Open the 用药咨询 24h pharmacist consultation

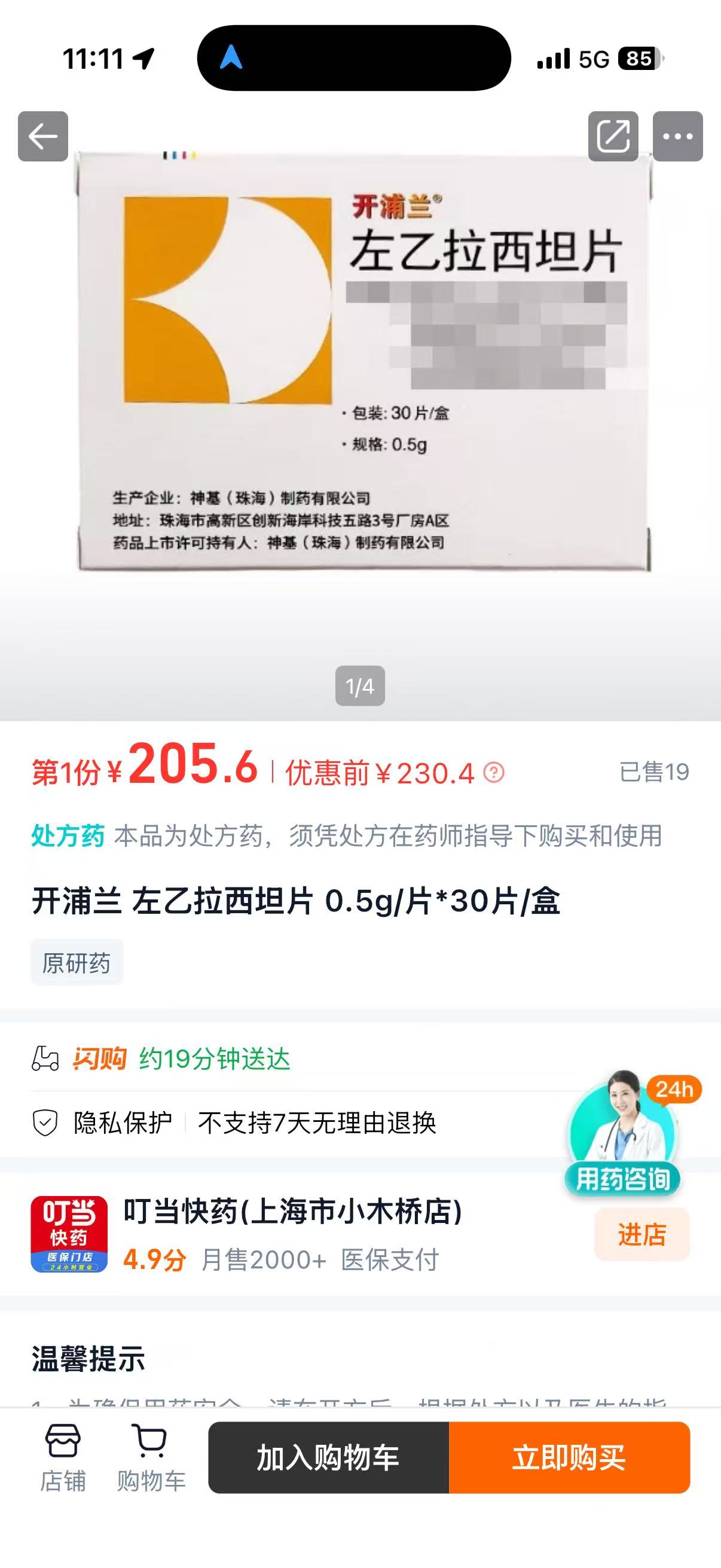(623, 1132)
